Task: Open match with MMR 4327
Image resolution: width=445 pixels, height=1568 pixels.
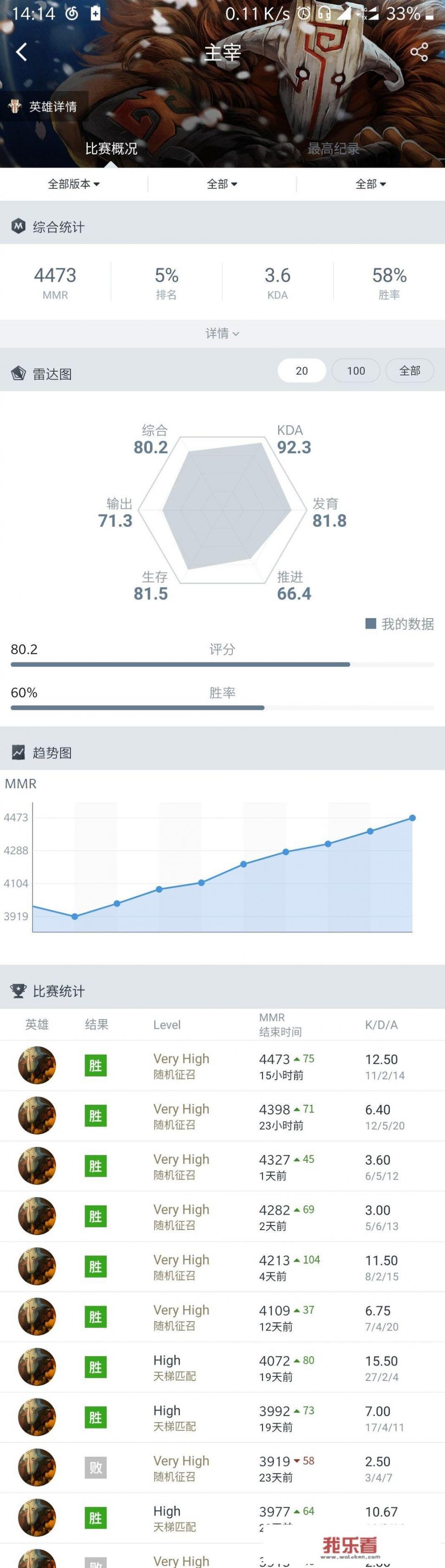Action: [222, 1166]
